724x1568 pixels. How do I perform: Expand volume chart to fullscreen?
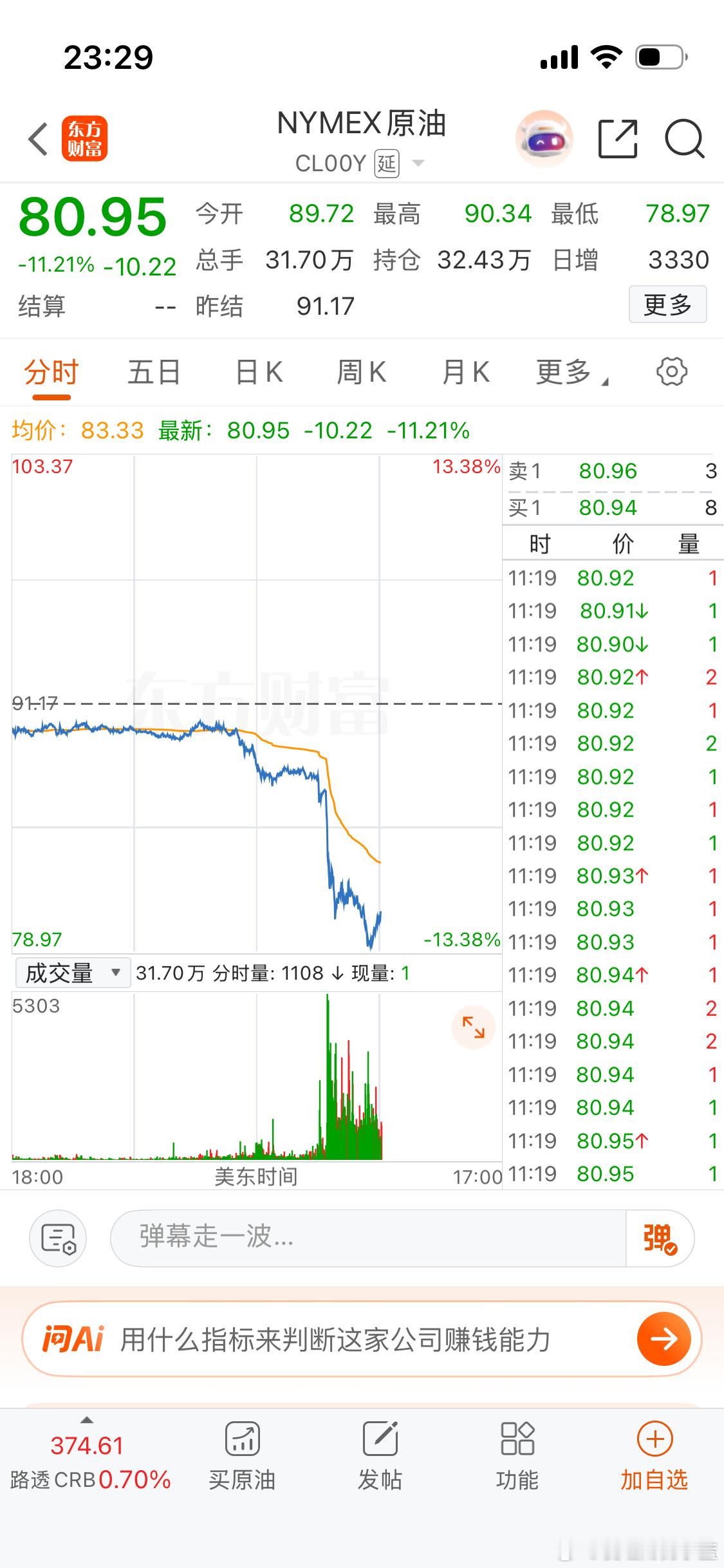pos(473,1028)
